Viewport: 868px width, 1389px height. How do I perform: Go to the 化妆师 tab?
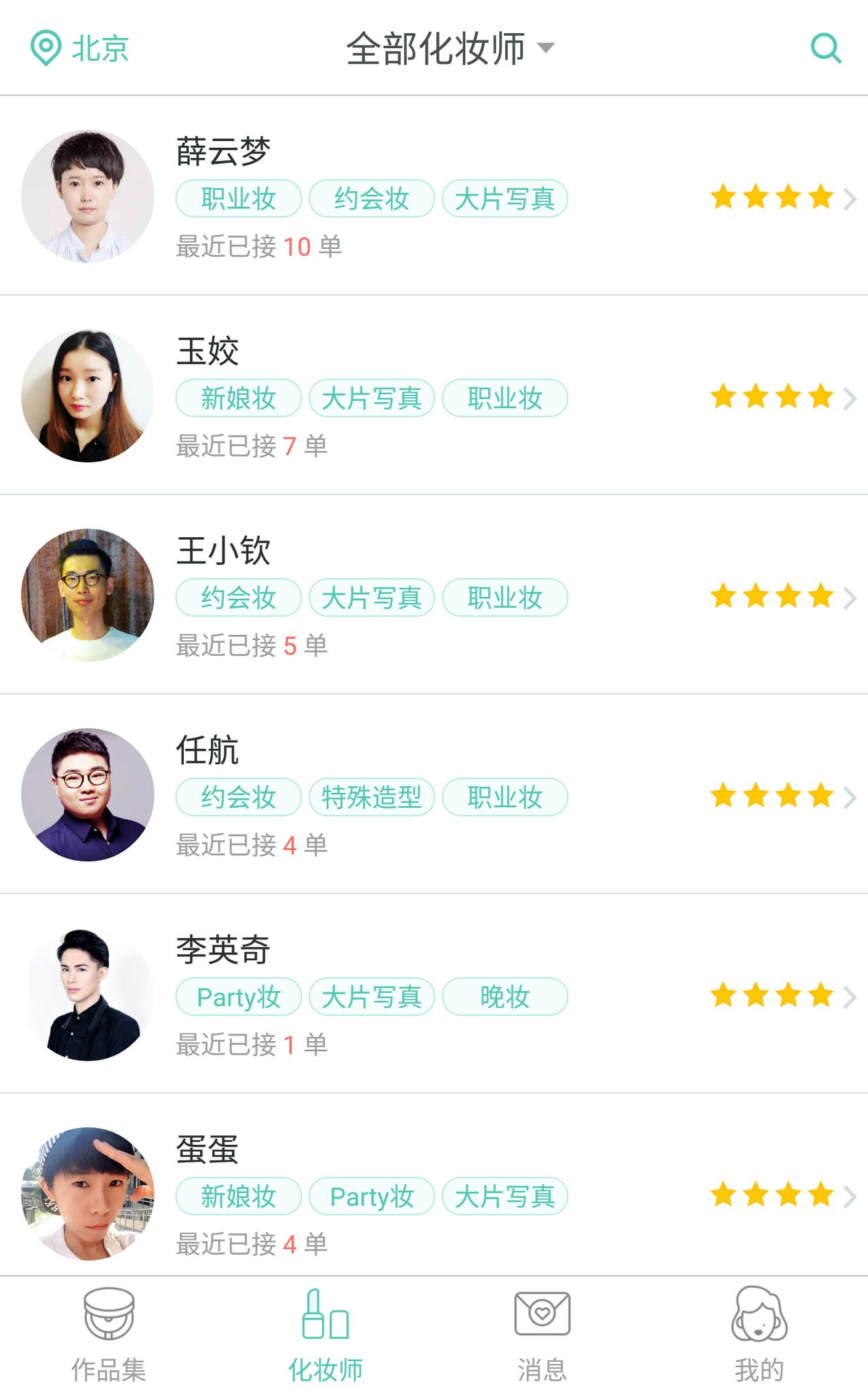[325, 1334]
